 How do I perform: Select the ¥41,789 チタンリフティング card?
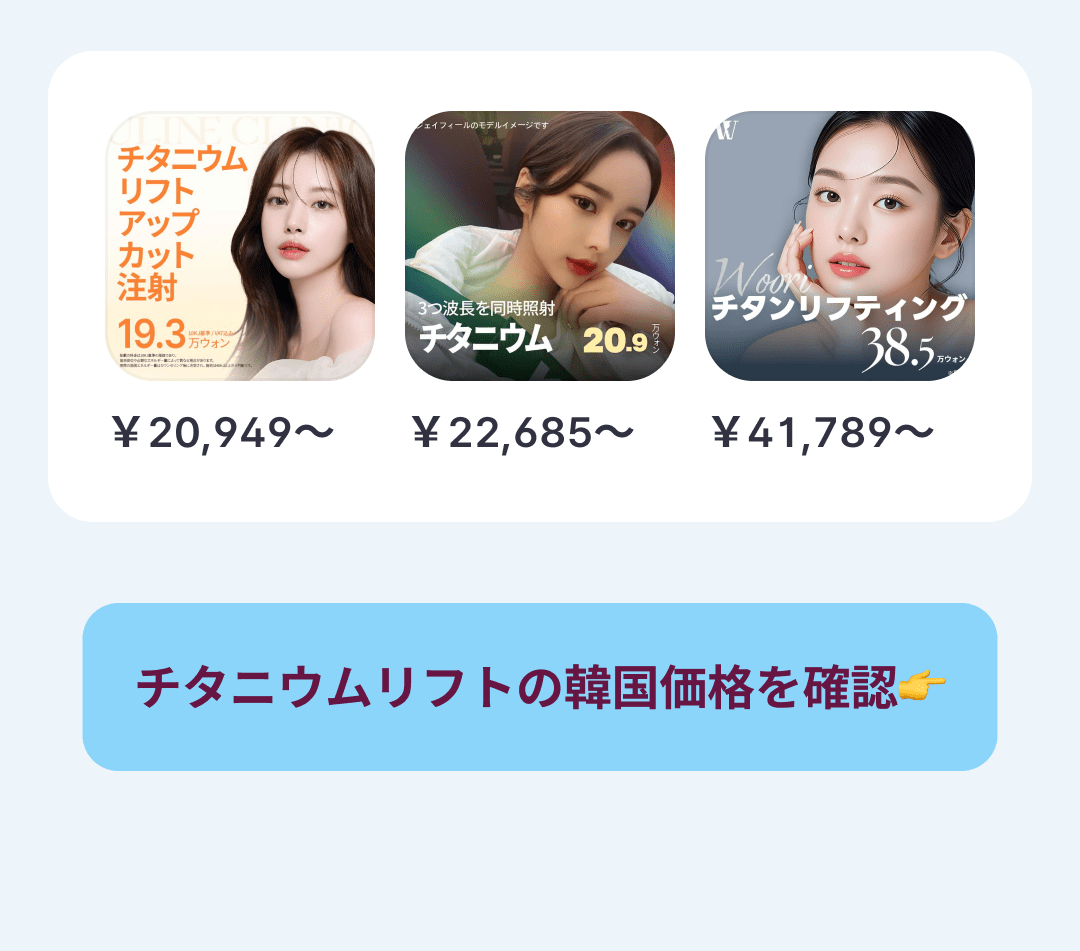coord(840,246)
